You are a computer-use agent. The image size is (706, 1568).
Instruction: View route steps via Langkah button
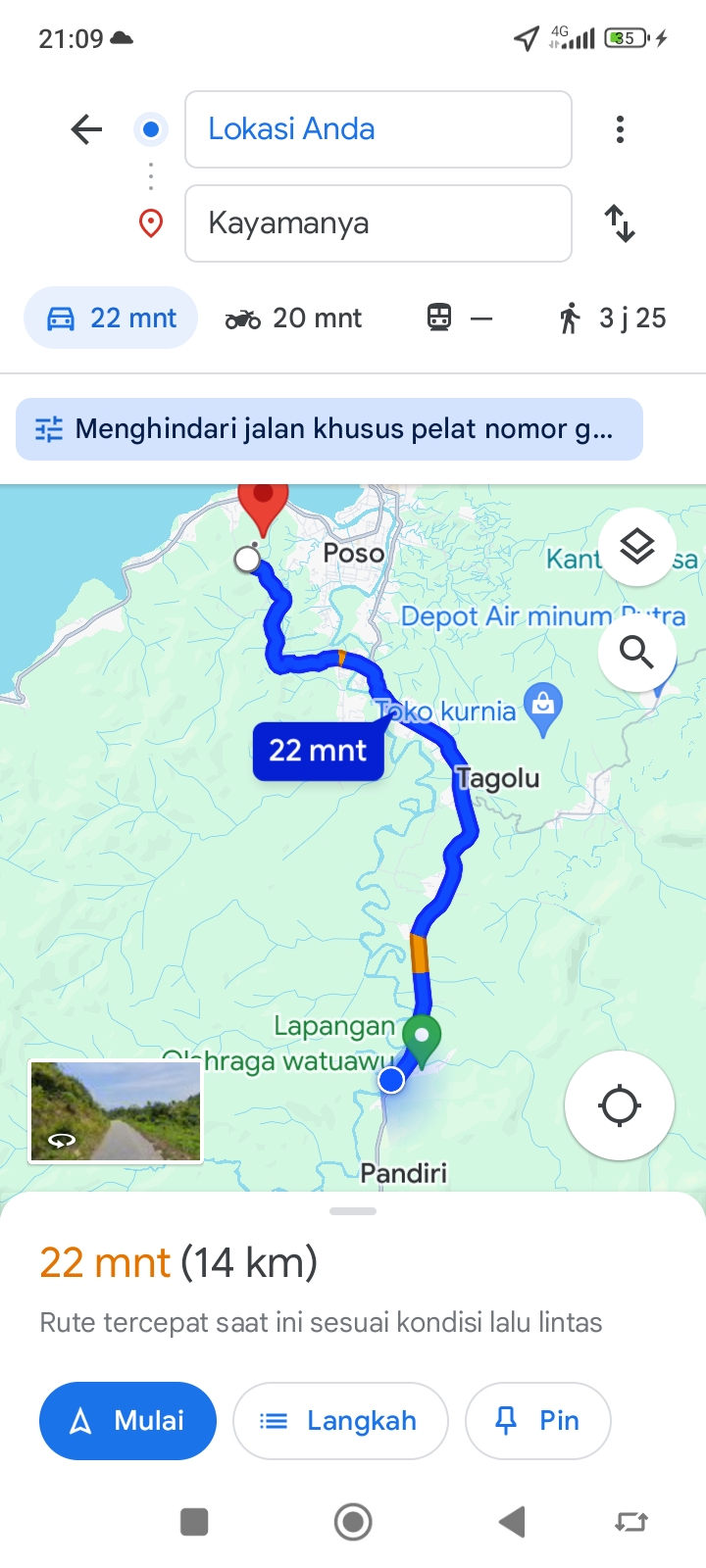[340, 1421]
